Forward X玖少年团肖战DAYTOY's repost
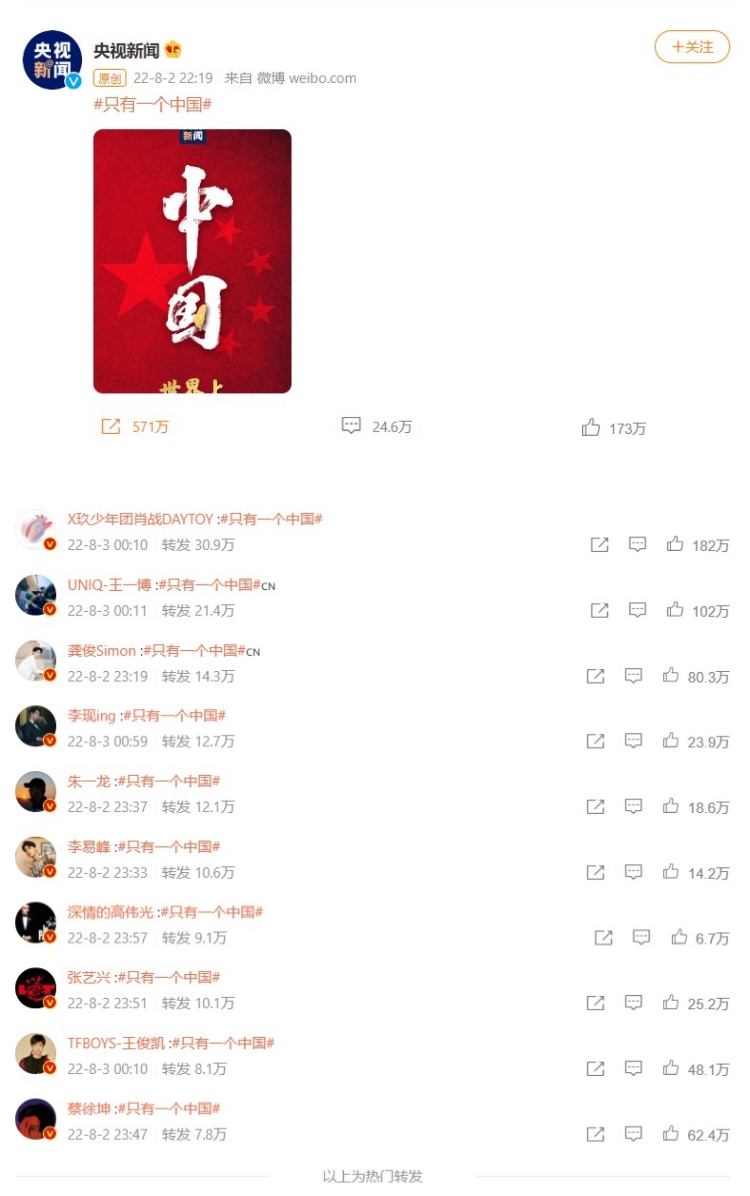750x1196 pixels. point(599,544)
